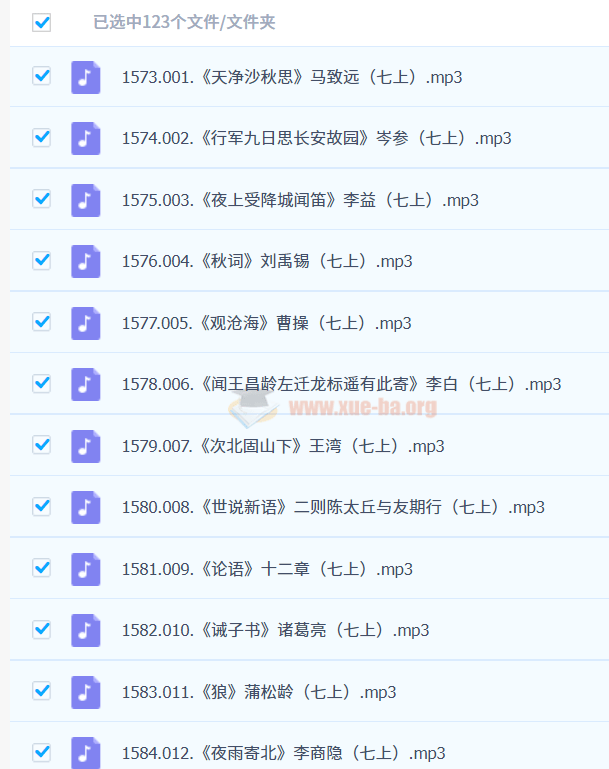Uncheck the select-all checkbox at top
The width and height of the screenshot is (609, 769).
(41, 22)
